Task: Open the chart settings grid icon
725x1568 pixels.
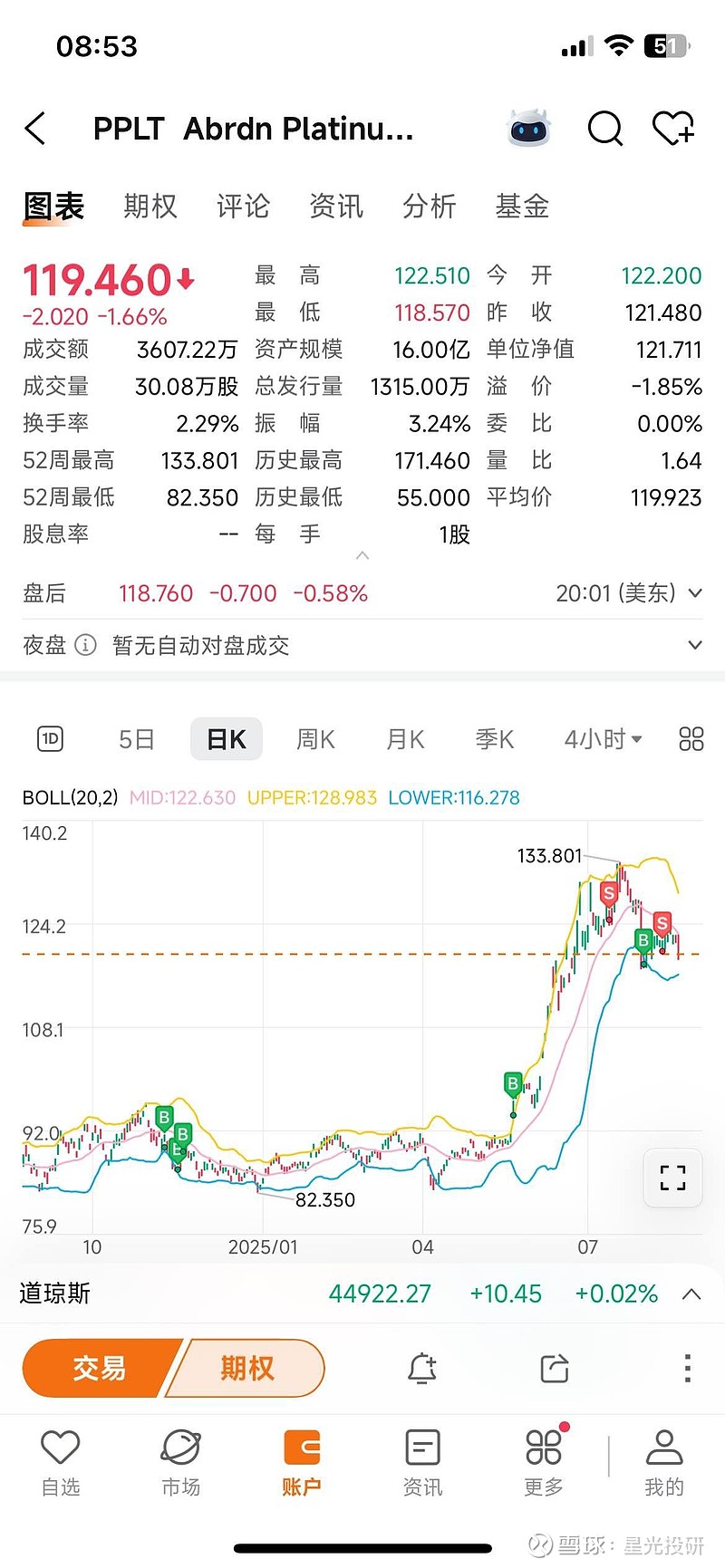Action: (x=691, y=739)
